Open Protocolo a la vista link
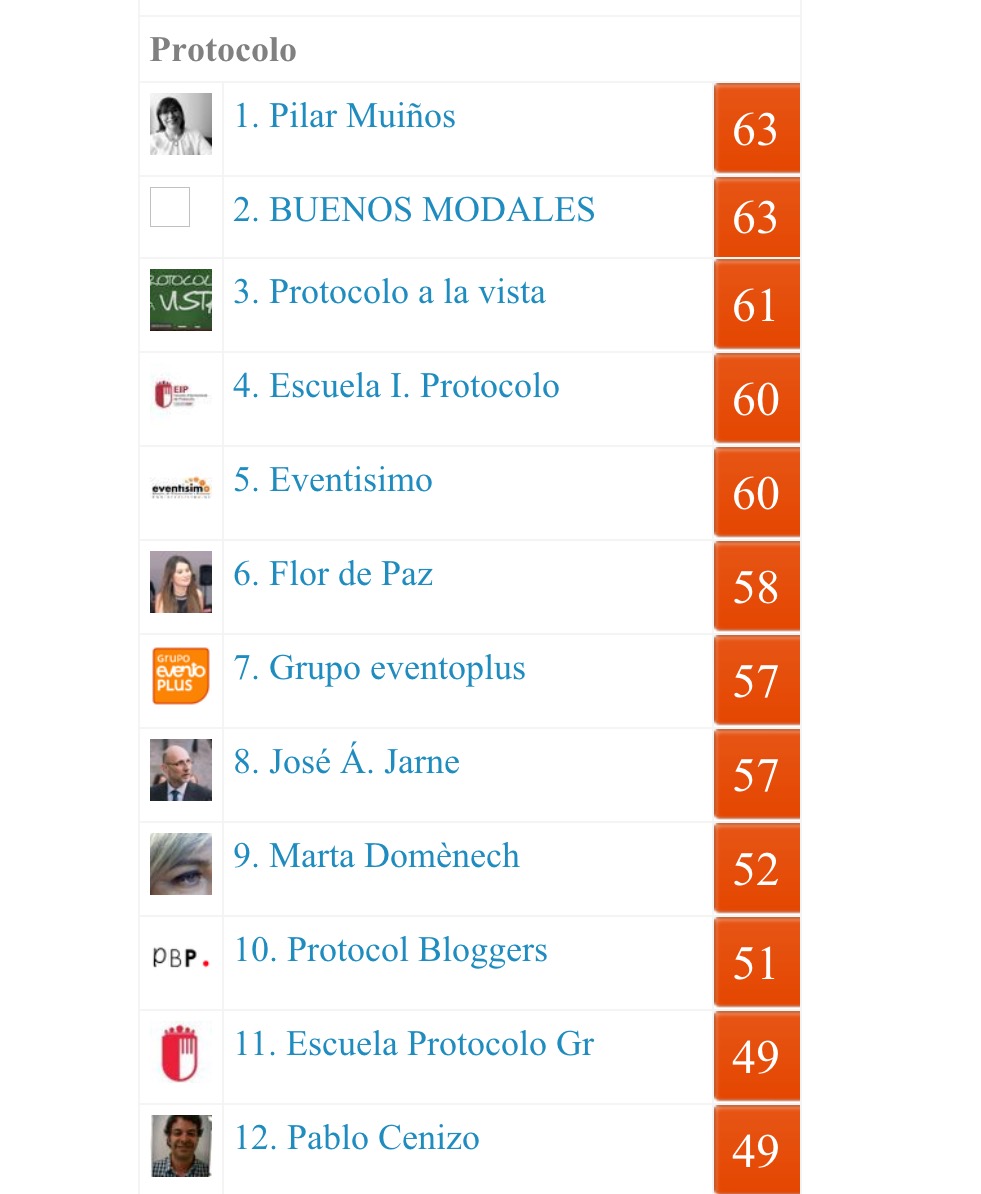The width and height of the screenshot is (981, 1194). pyautogui.click(x=389, y=292)
